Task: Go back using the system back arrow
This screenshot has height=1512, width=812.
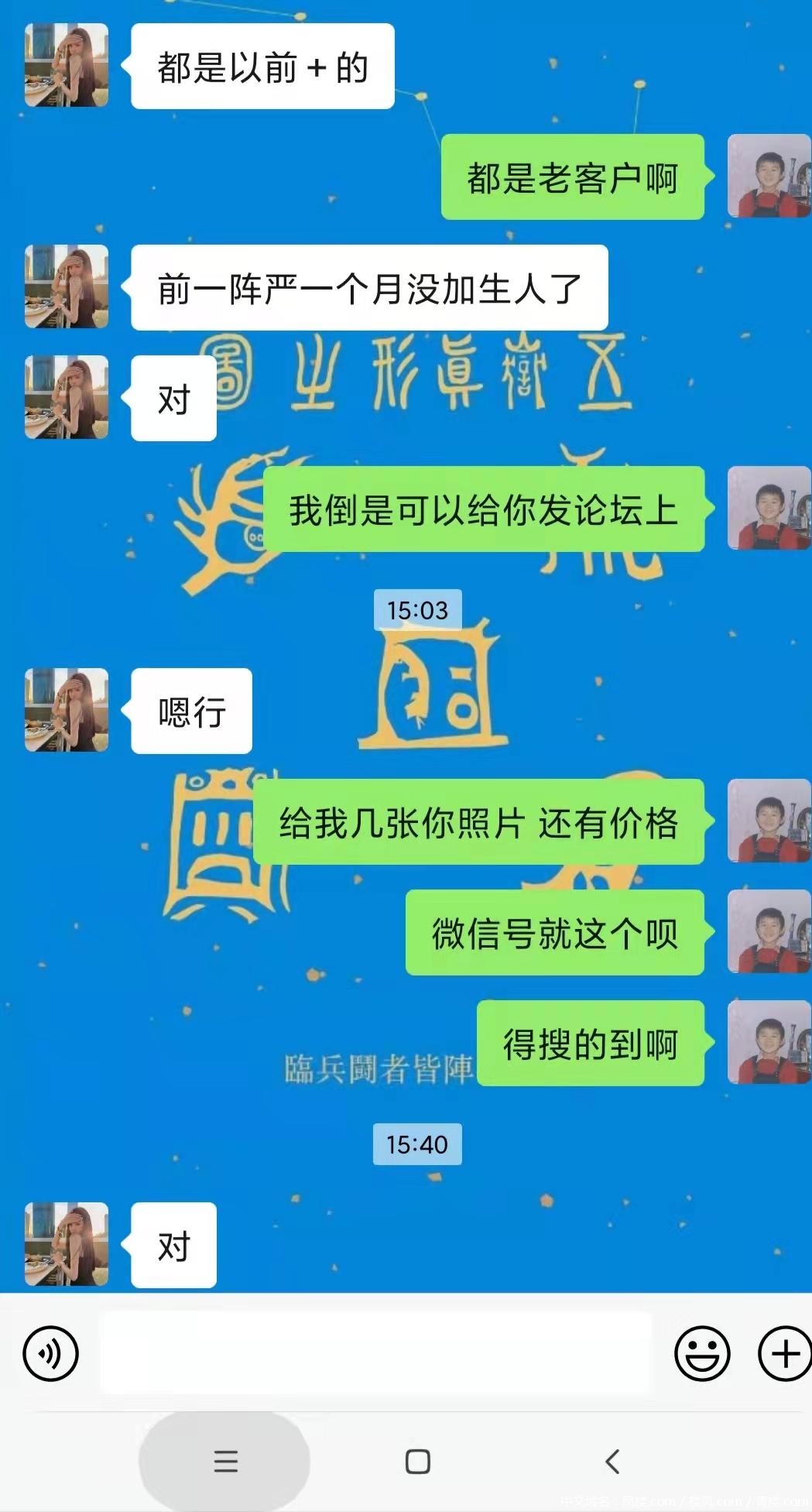Action: tap(612, 1461)
